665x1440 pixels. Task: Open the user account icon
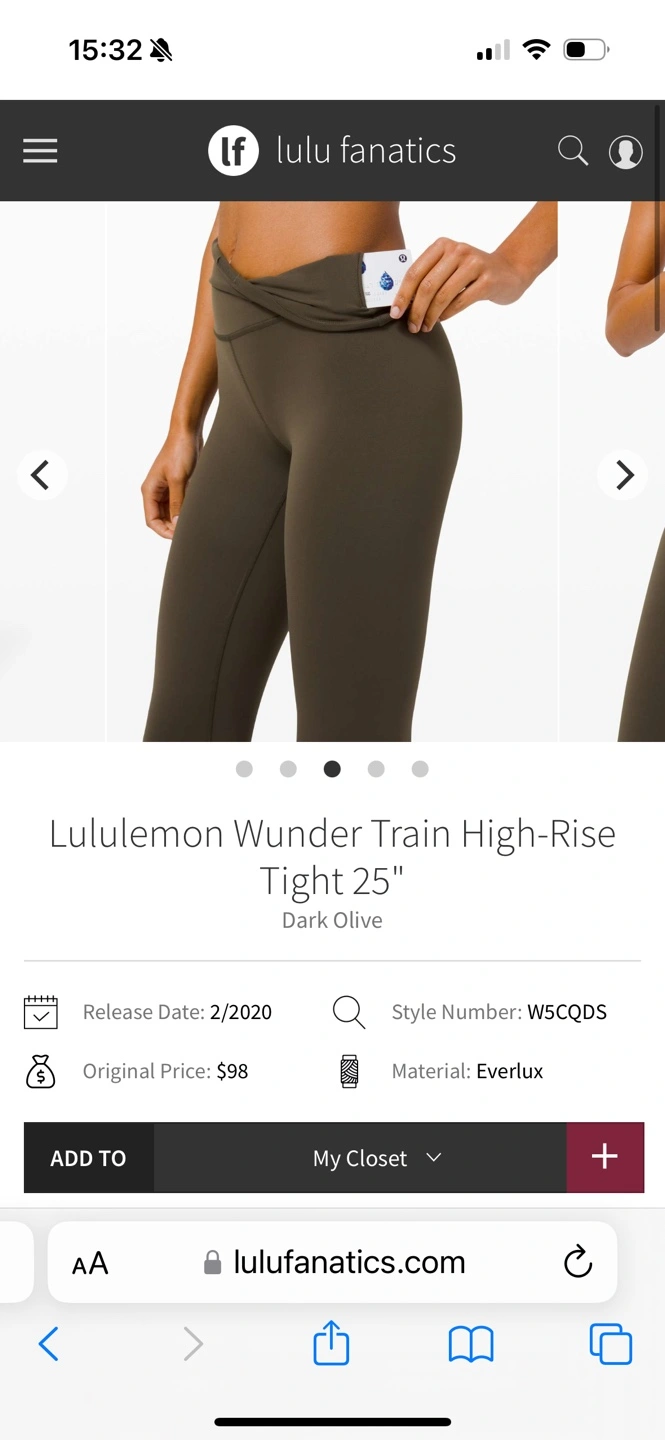tap(626, 152)
